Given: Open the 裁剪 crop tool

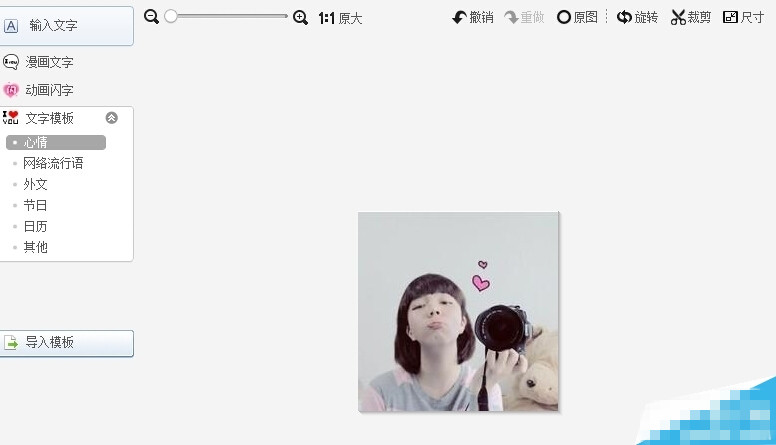Looking at the screenshot, I should pos(691,17).
